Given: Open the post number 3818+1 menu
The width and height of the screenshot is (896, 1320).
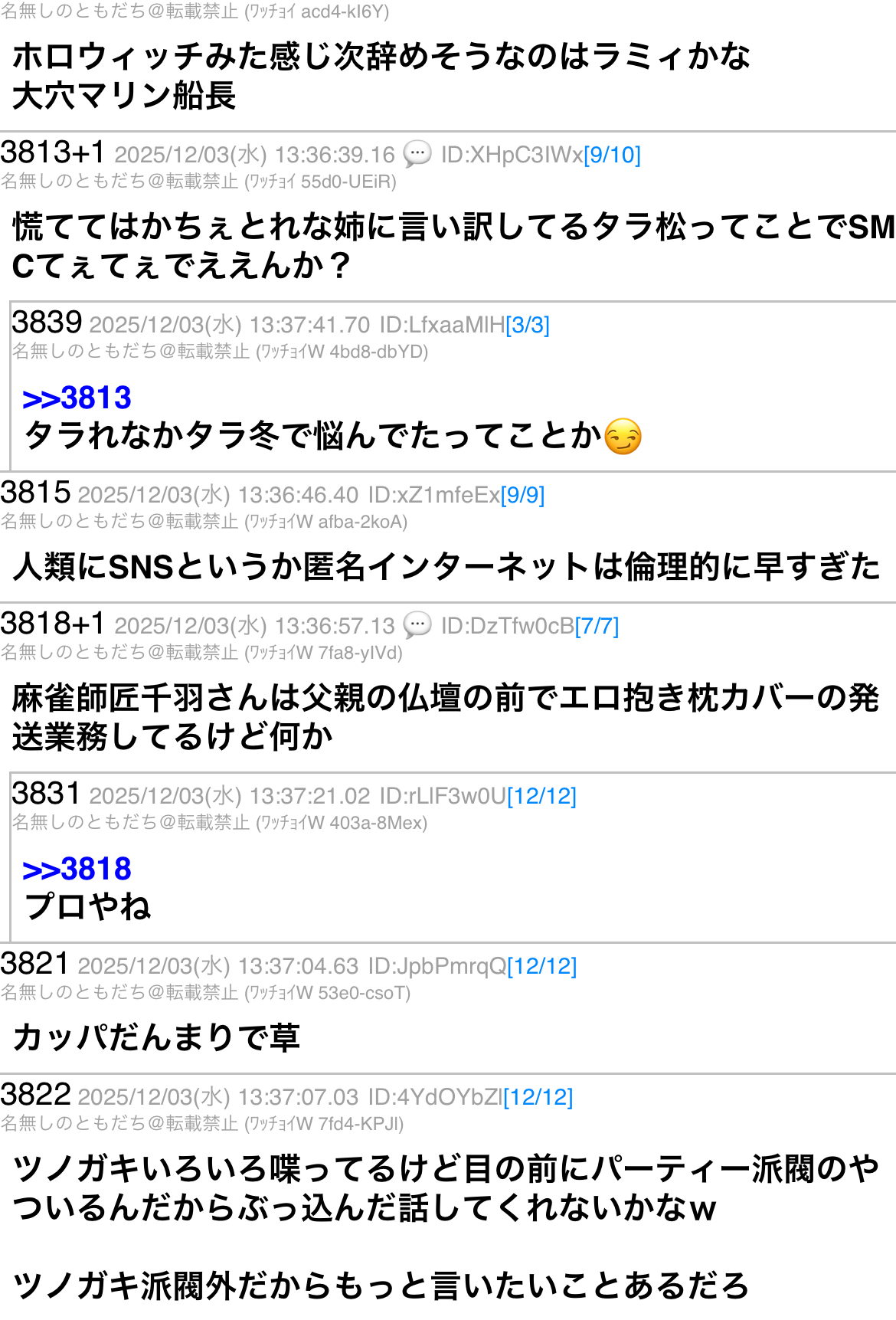Looking at the screenshot, I should pos(52,624).
